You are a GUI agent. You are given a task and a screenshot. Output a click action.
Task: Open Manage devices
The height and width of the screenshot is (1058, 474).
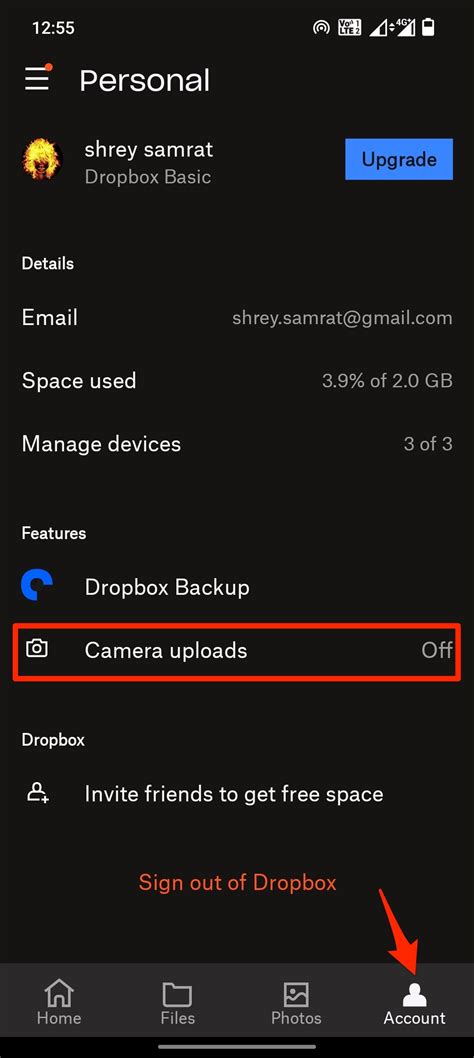[x=237, y=443]
